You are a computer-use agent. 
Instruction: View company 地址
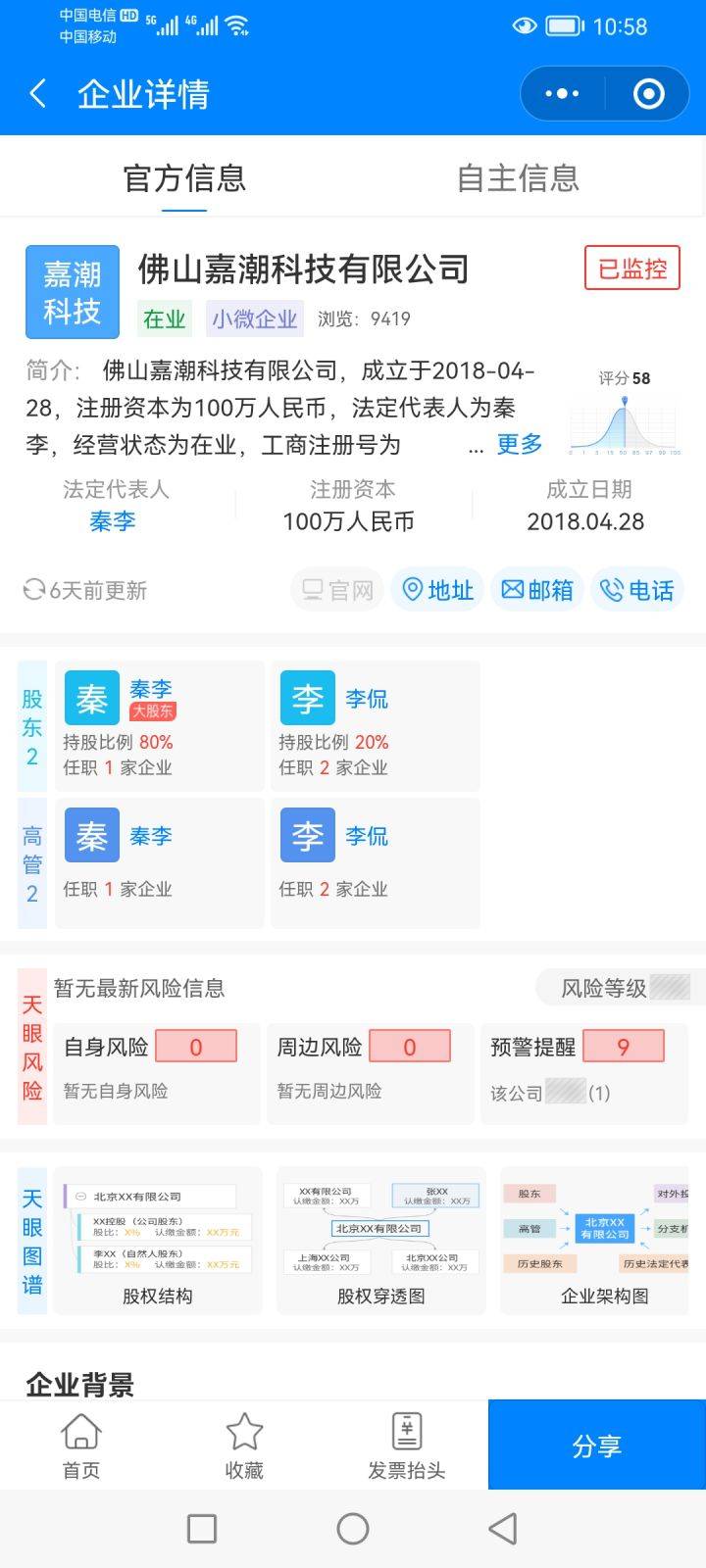[x=437, y=590]
